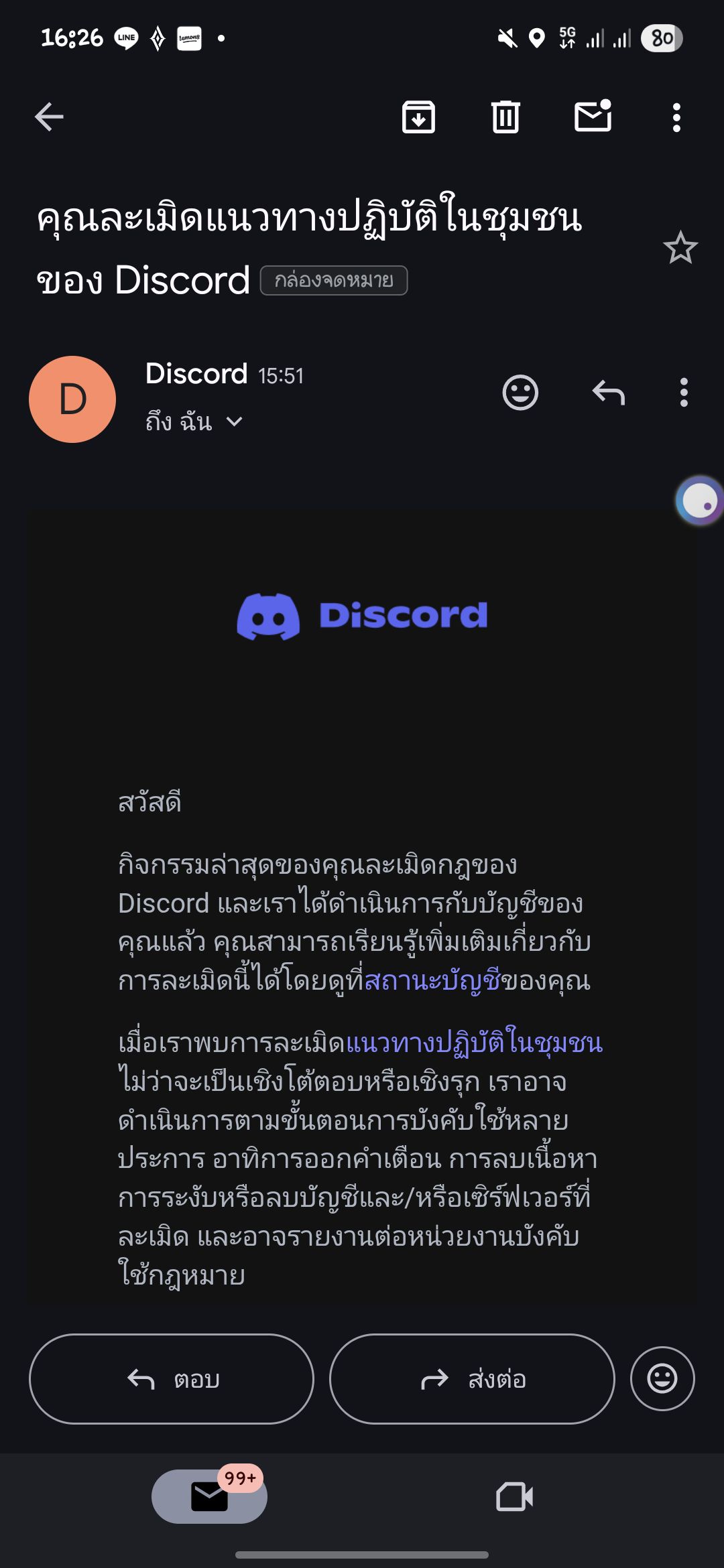
Task: Tap the ส่งต่อ forward button
Action: tap(472, 1378)
